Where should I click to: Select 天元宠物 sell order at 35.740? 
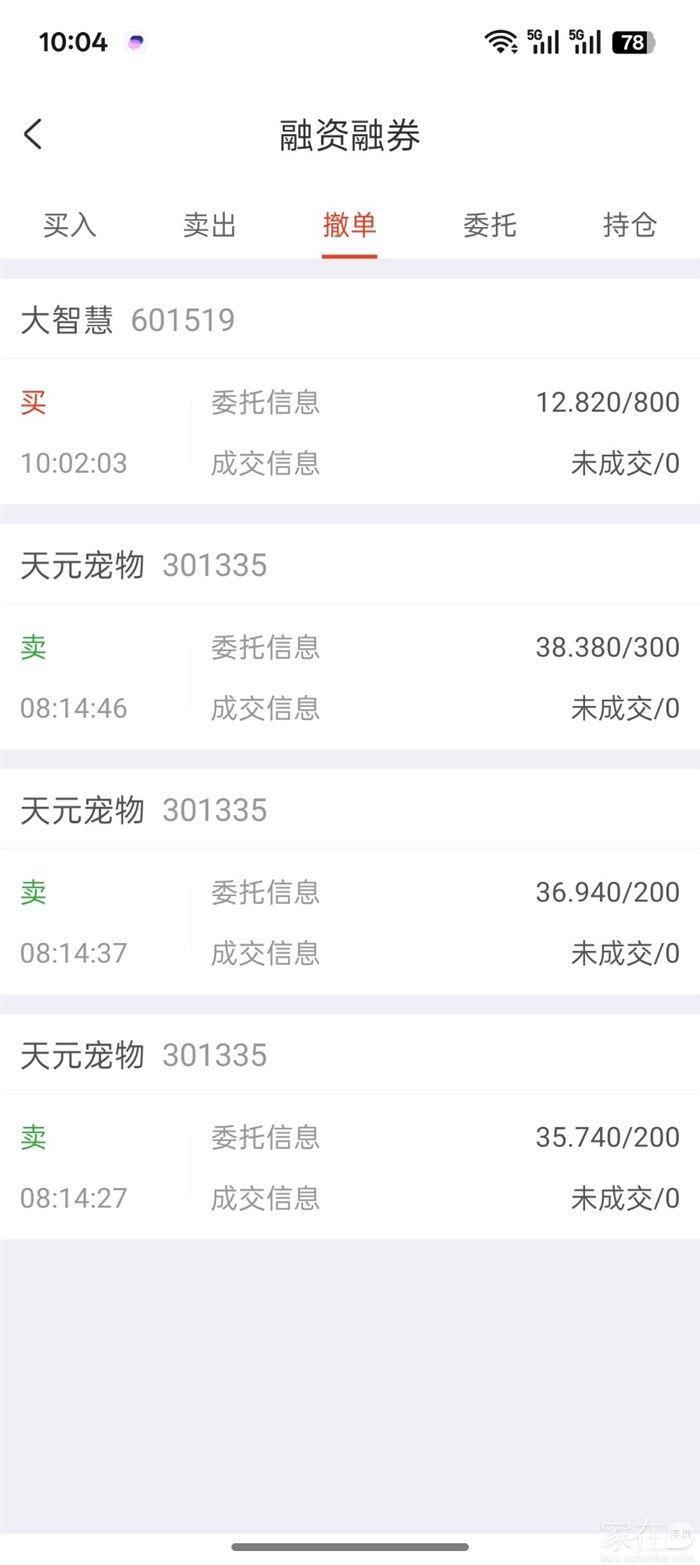(349, 1166)
